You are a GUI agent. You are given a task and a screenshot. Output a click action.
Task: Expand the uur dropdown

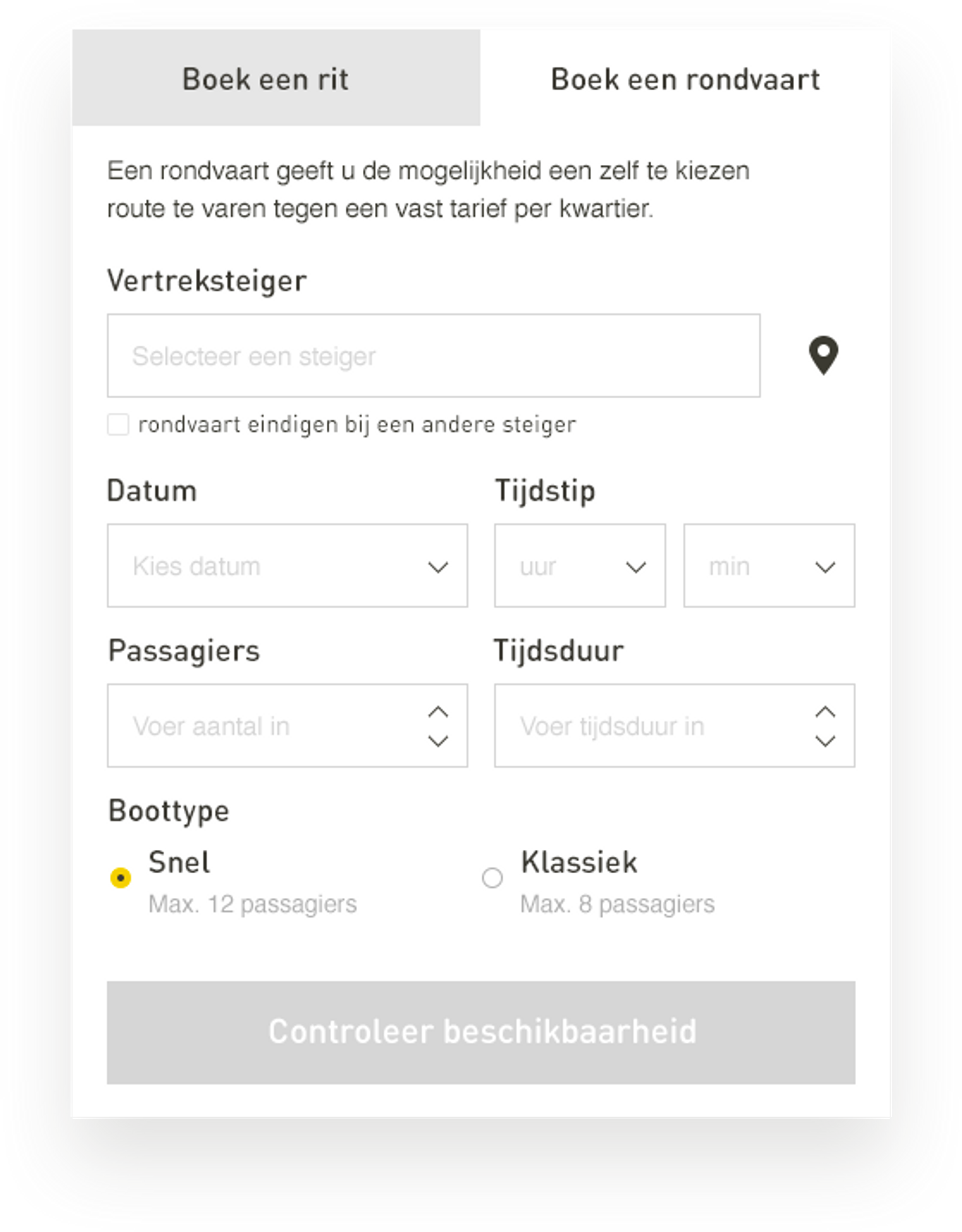580,566
